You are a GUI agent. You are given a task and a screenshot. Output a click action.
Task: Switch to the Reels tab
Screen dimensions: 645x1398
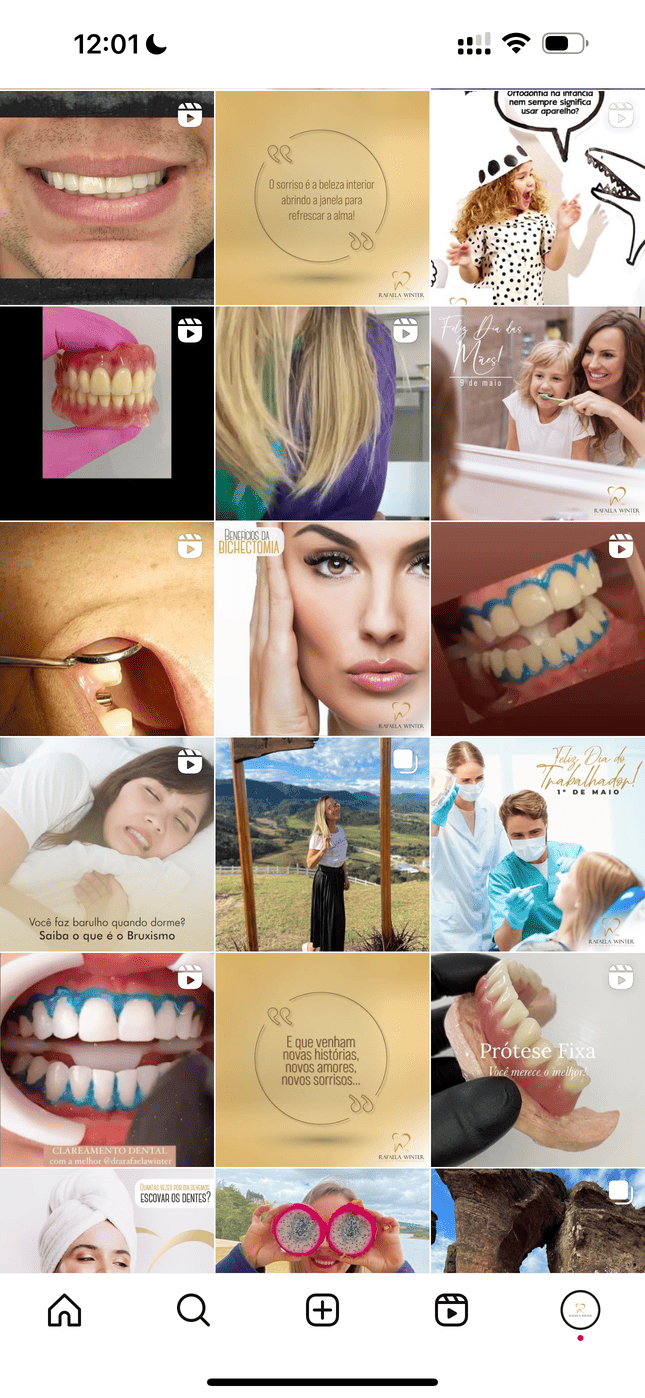(451, 1309)
